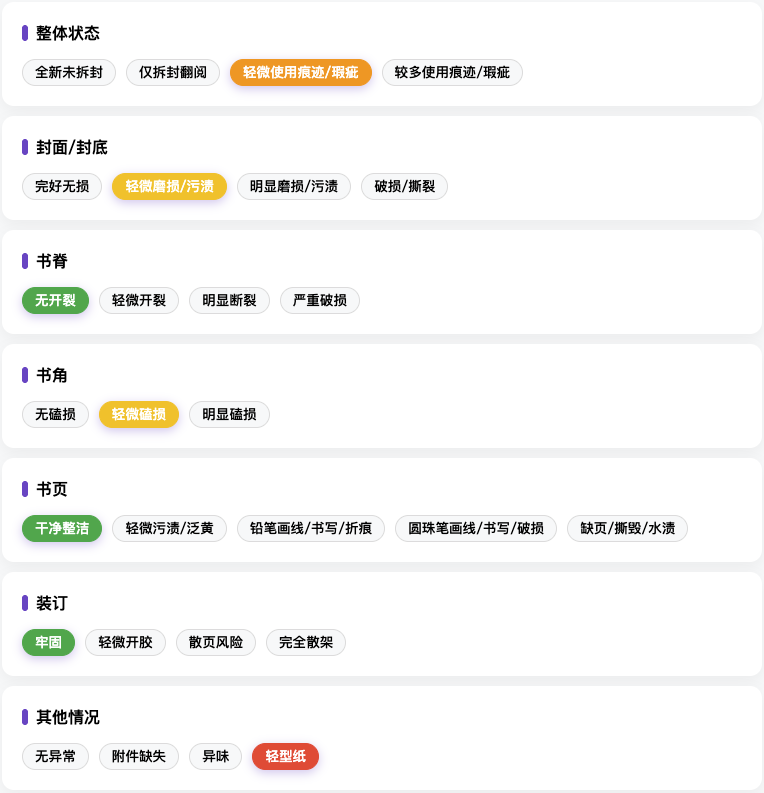Select 破损/撕裂 cover option
Image resolution: width=764 pixels, height=793 pixels.
pyautogui.click(x=404, y=186)
